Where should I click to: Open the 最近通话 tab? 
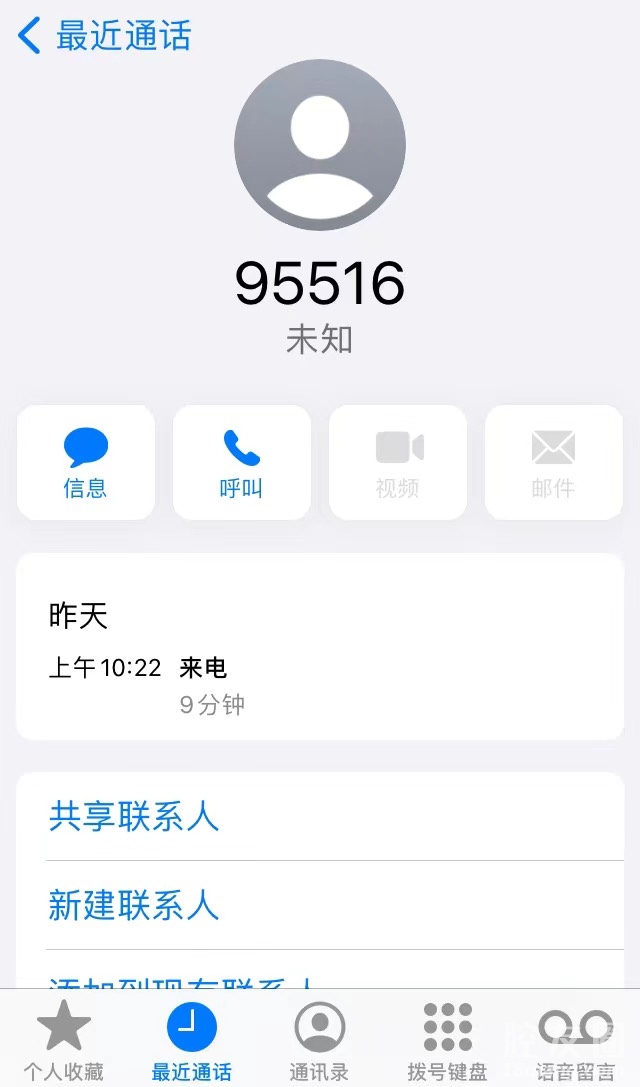pyautogui.click(x=192, y=1040)
